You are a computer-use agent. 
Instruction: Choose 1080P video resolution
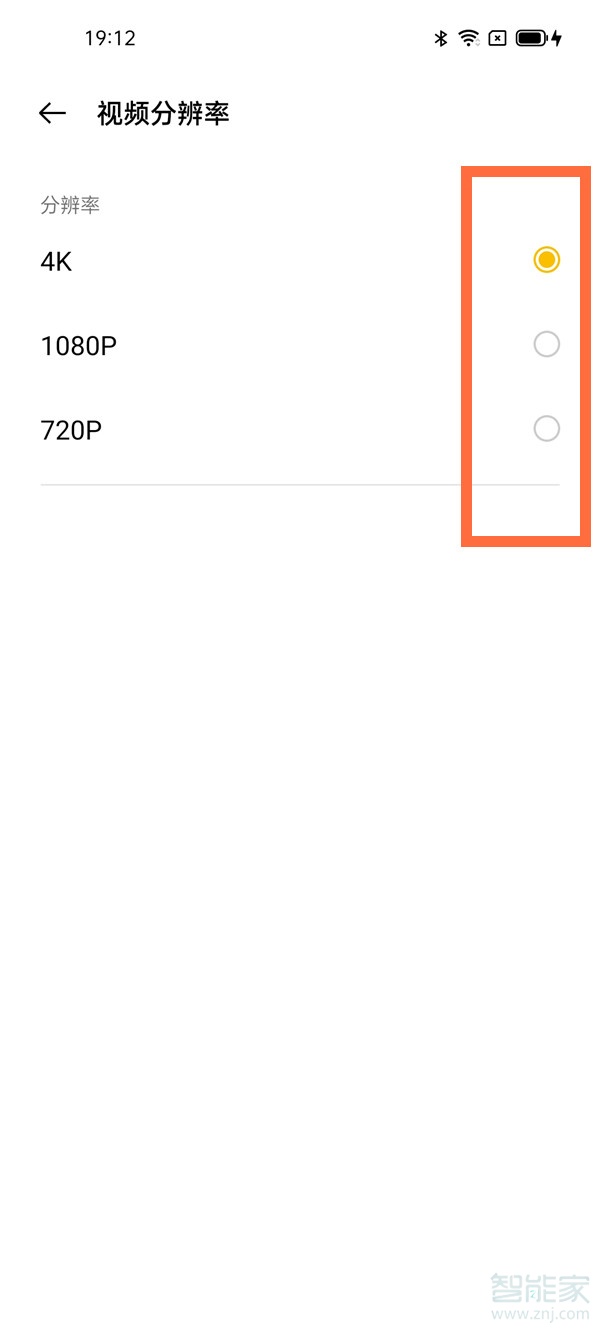coord(546,345)
